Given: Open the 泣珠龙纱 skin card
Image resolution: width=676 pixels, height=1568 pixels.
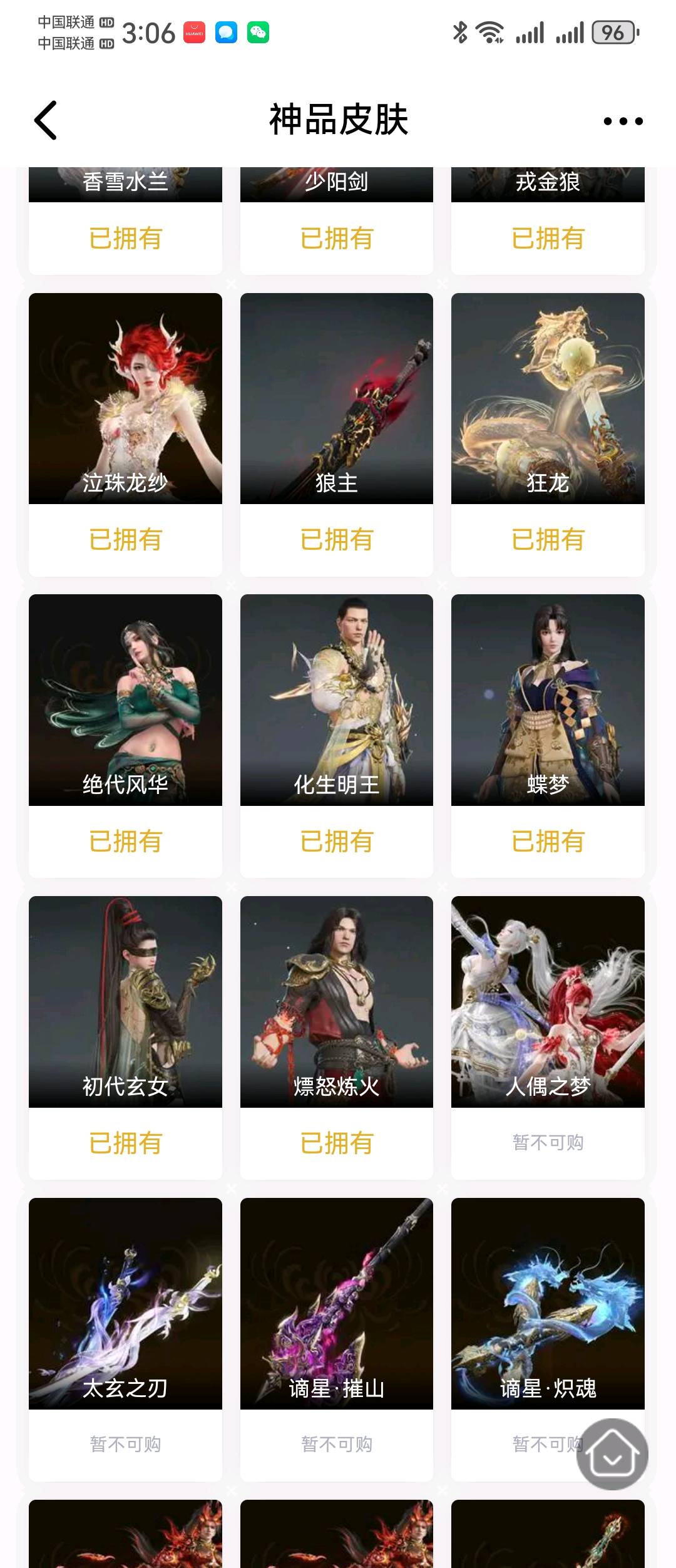Looking at the screenshot, I should (125, 399).
